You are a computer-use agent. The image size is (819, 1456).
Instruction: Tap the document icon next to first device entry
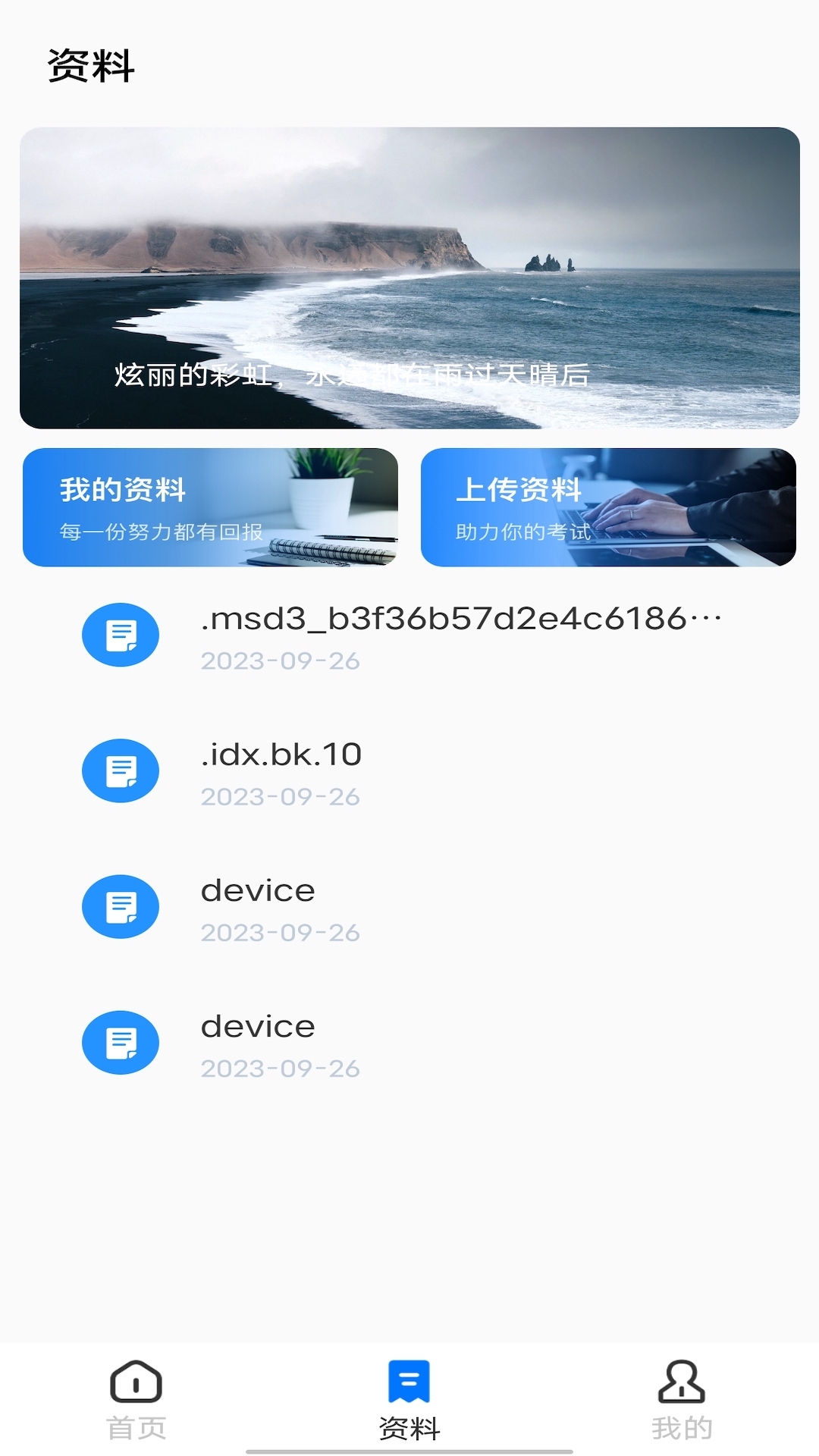(x=120, y=907)
